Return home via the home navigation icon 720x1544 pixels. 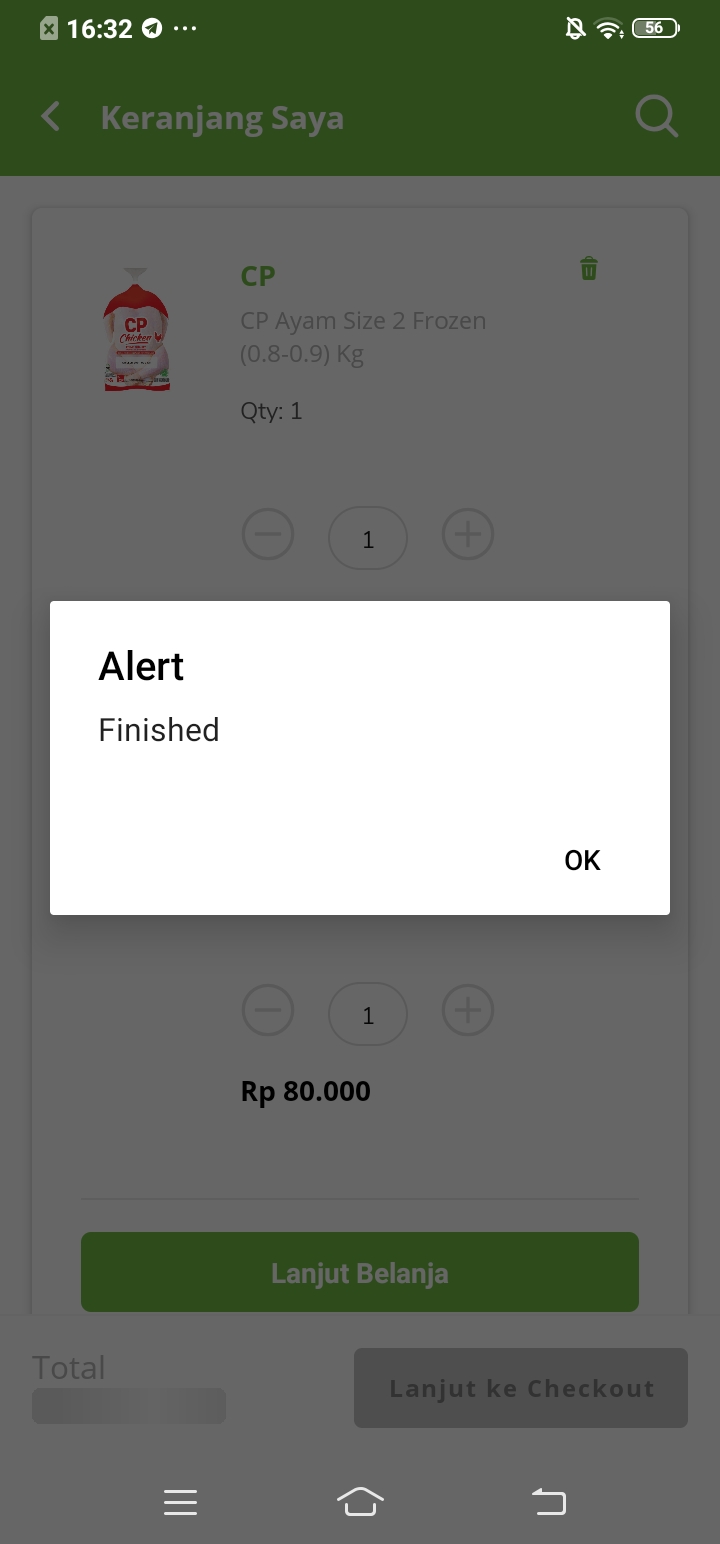pos(360,1501)
